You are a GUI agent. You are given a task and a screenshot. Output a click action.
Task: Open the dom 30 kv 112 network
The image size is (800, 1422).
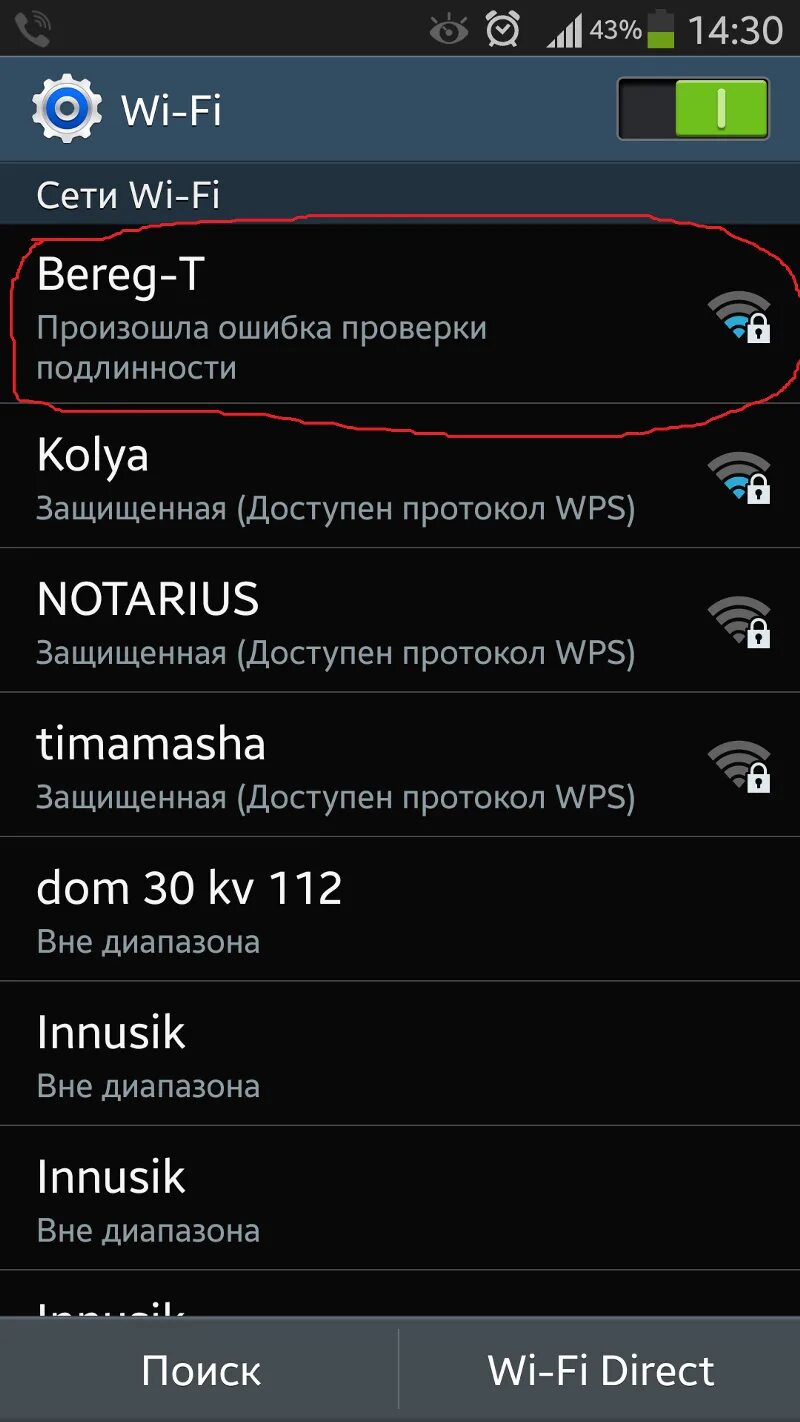(x=400, y=909)
